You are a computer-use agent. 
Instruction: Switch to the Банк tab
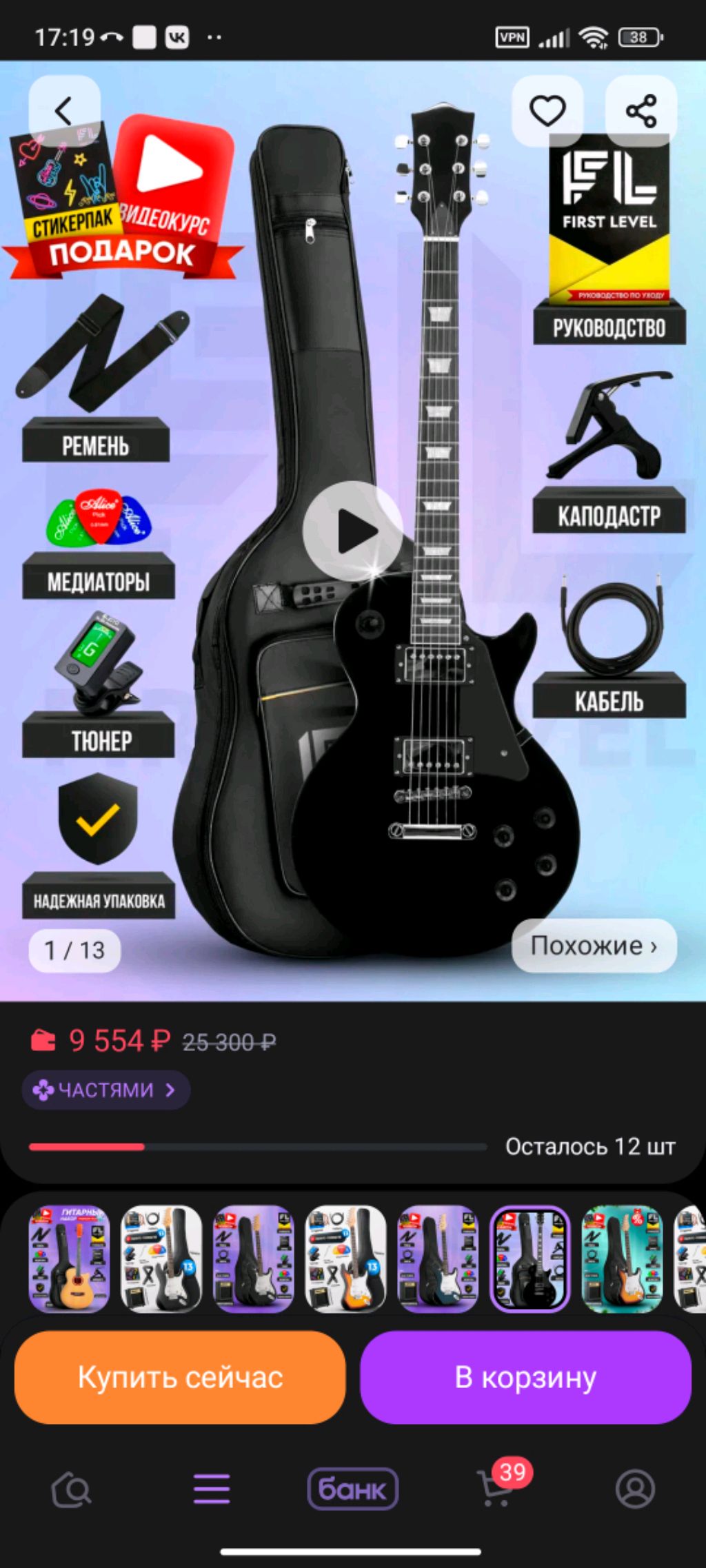click(352, 1489)
